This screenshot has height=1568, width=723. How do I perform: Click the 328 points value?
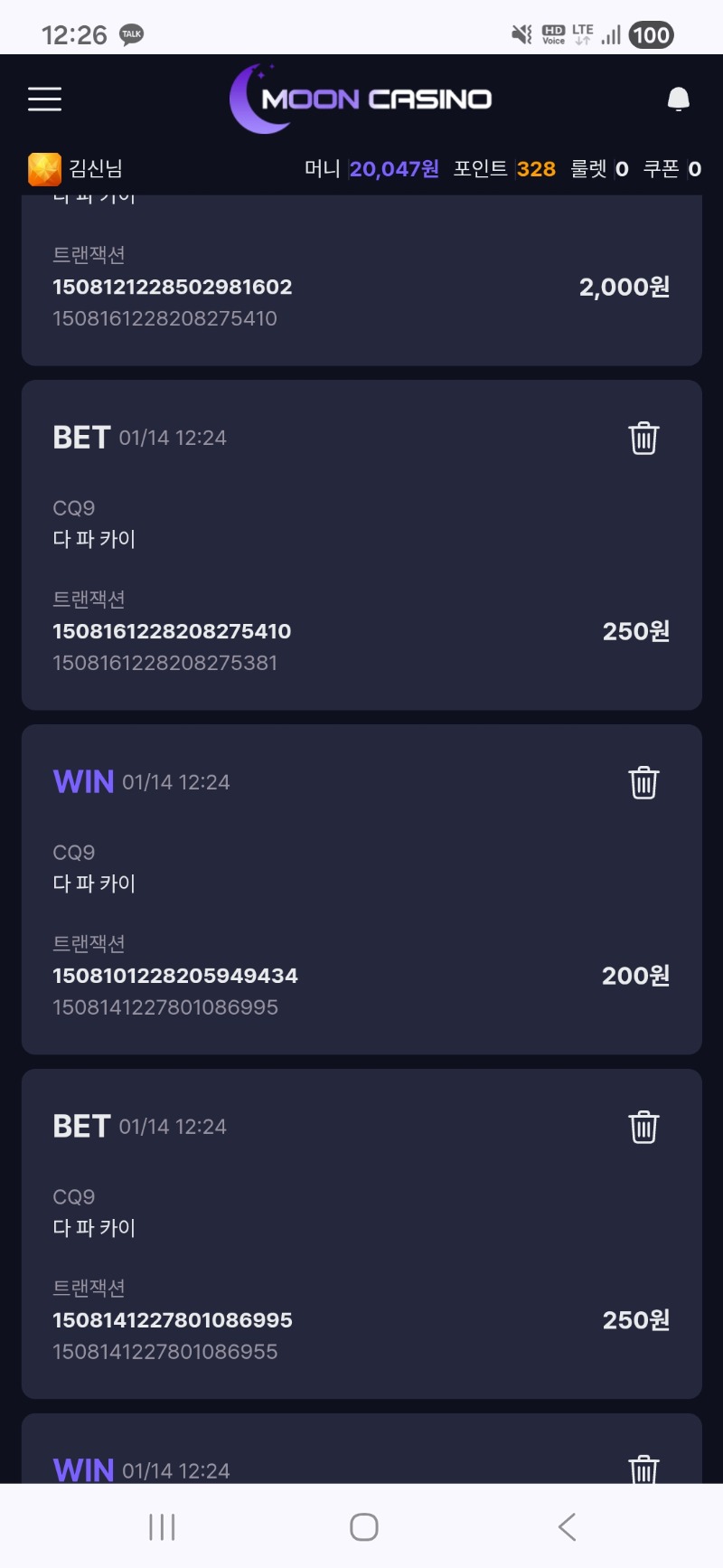click(535, 169)
